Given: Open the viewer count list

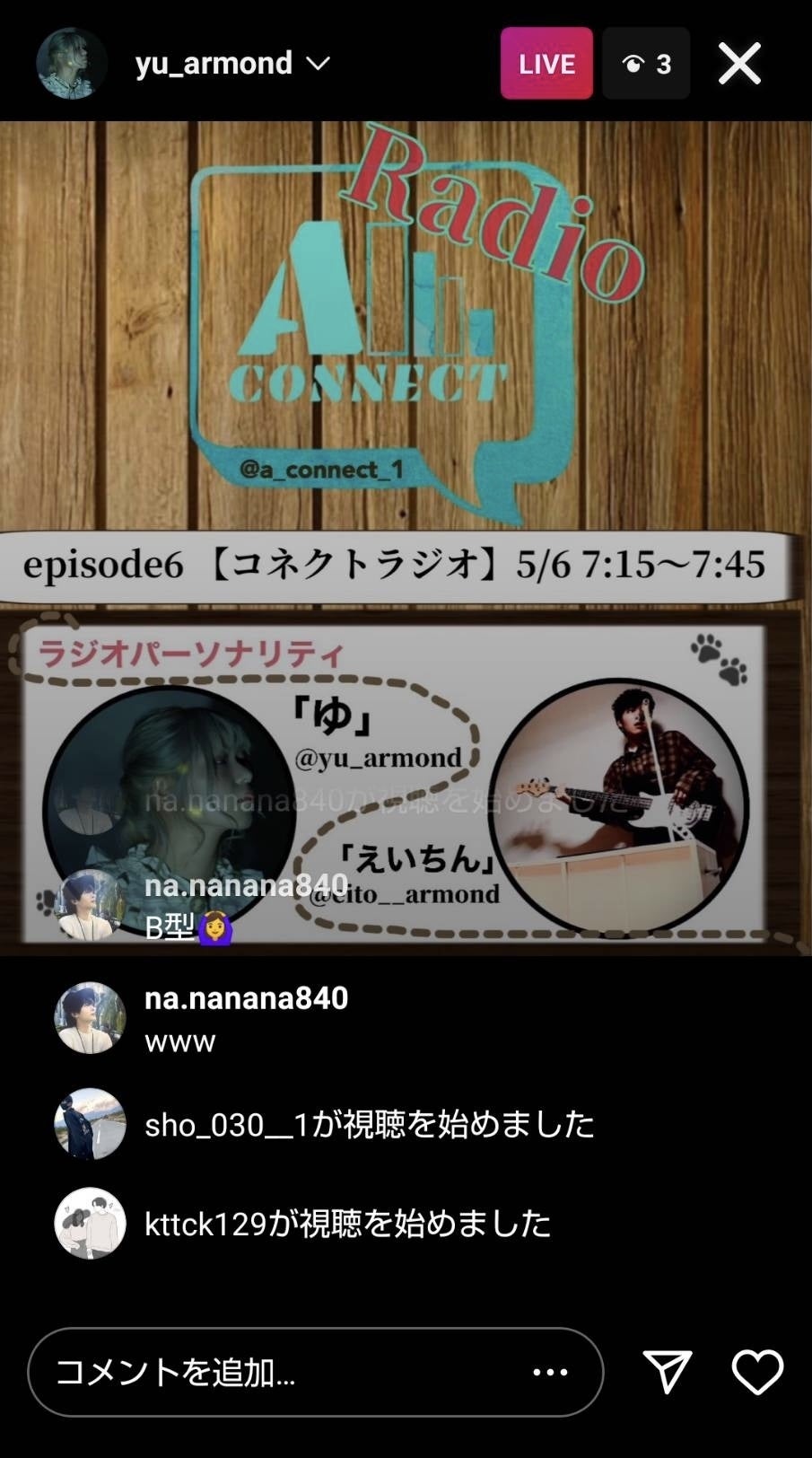Looking at the screenshot, I should [646, 64].
